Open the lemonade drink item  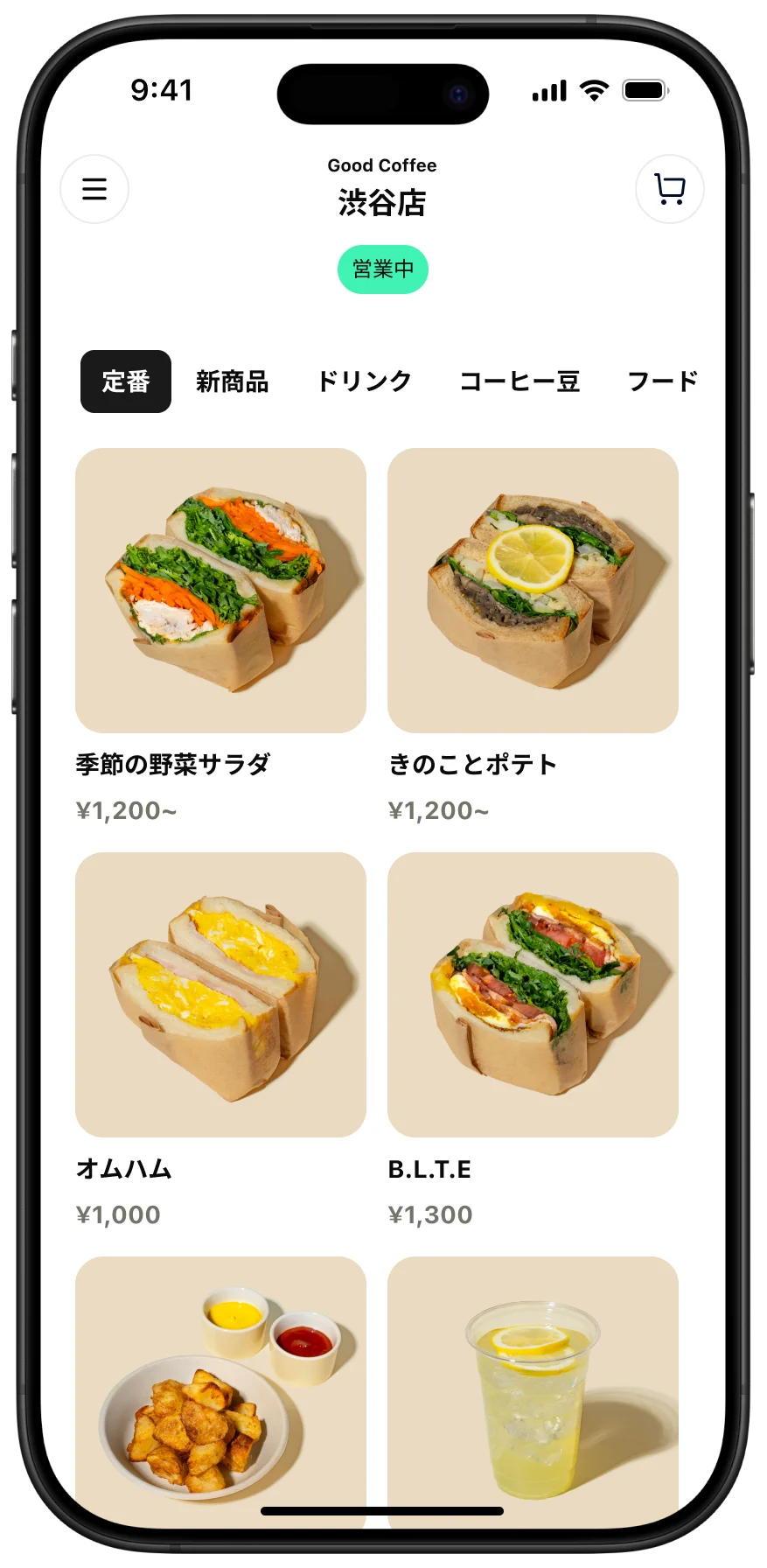coord(533,1391)
